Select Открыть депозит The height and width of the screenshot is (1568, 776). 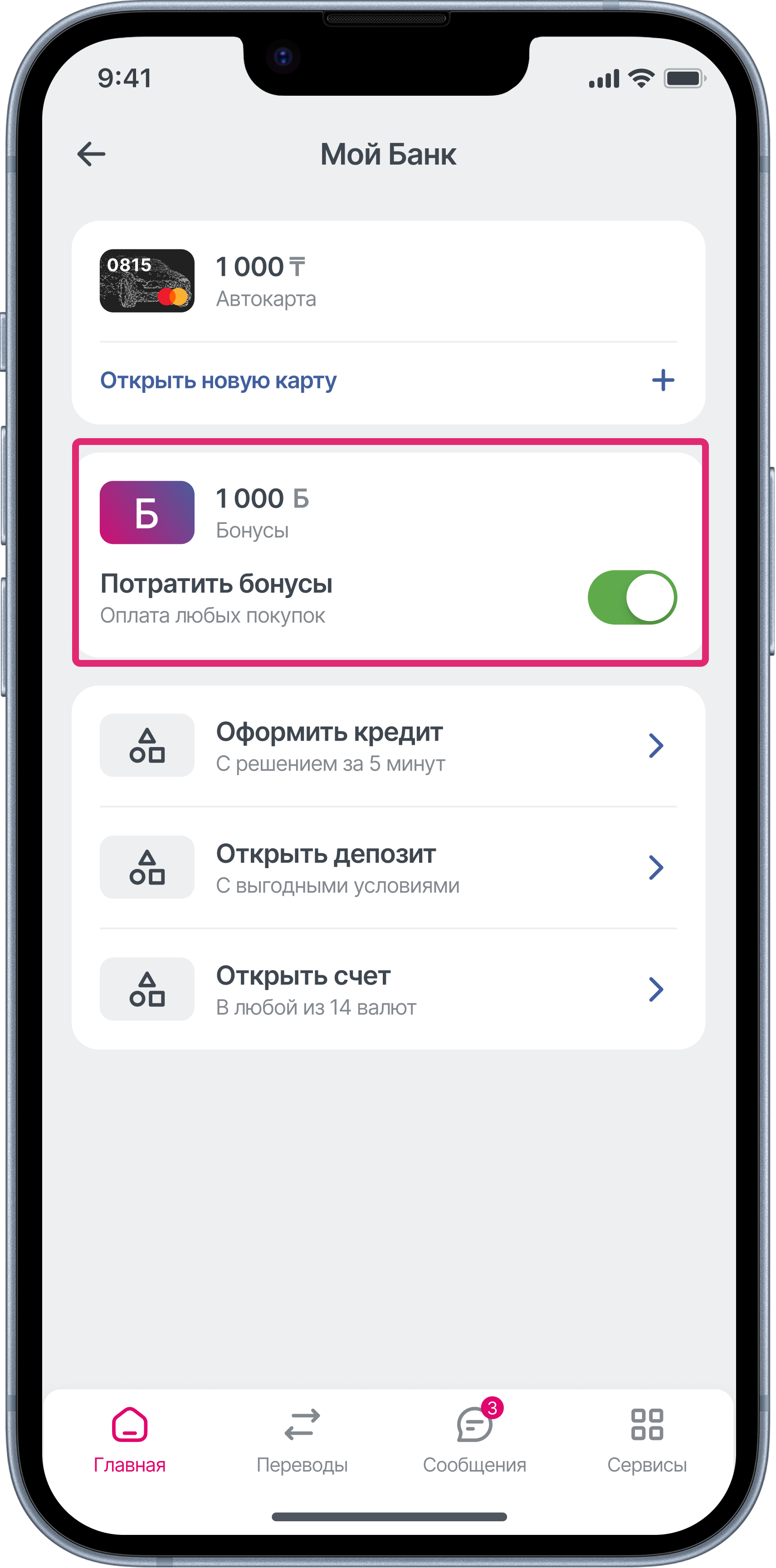[388, 867]
